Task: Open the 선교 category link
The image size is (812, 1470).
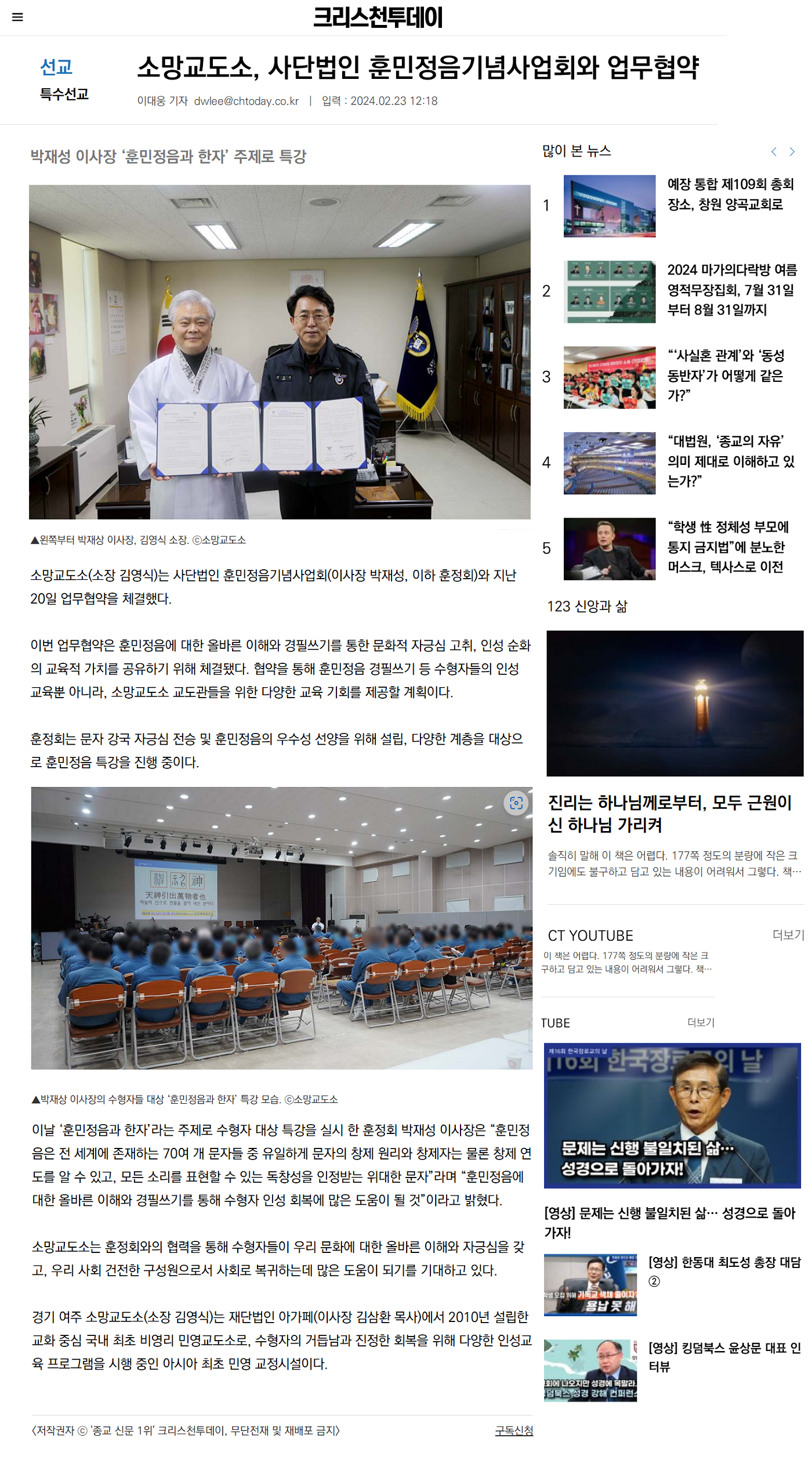Action: (x=56, y=67)
